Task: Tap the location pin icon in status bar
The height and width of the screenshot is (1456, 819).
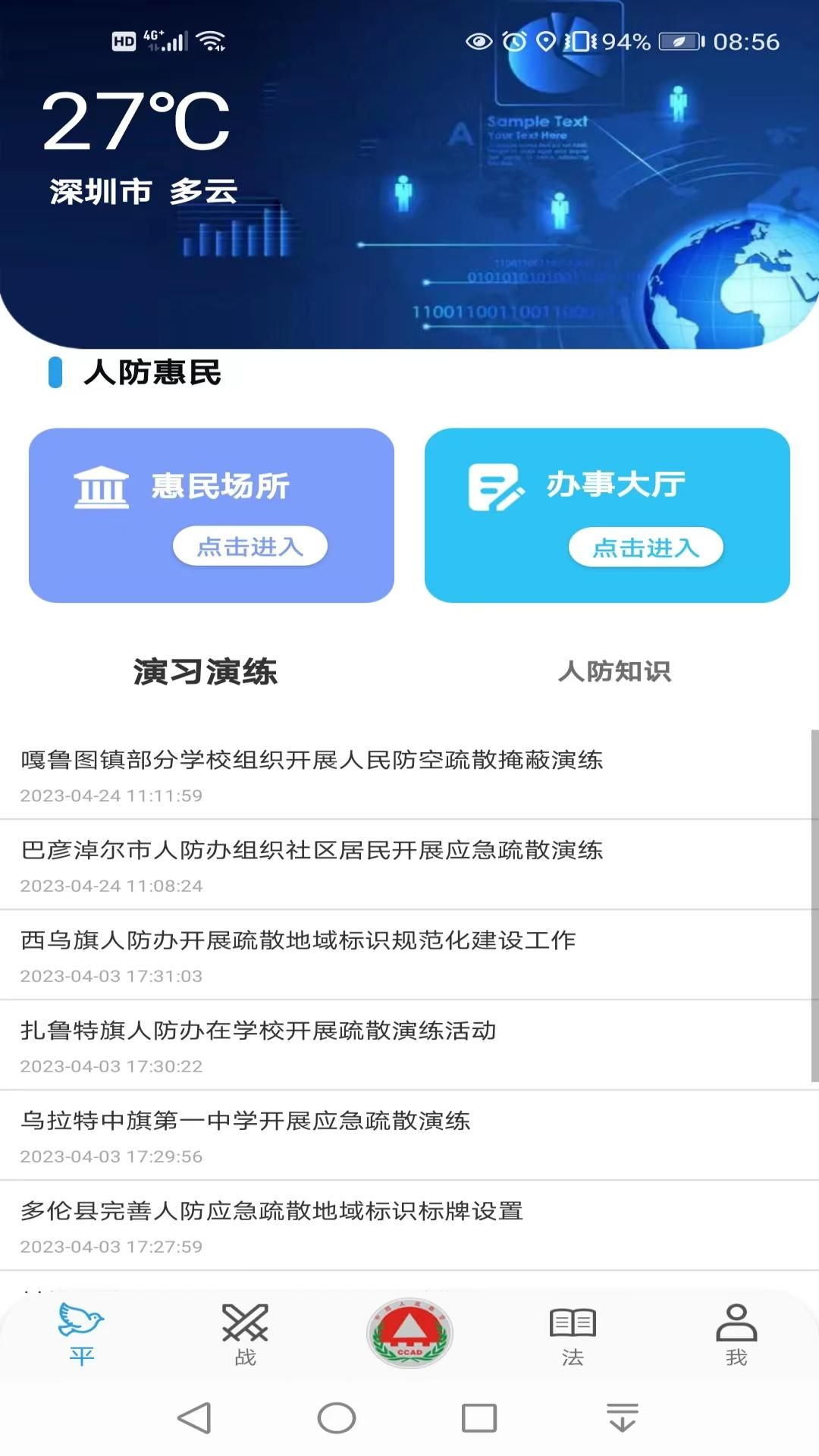Action: [545, 43]
